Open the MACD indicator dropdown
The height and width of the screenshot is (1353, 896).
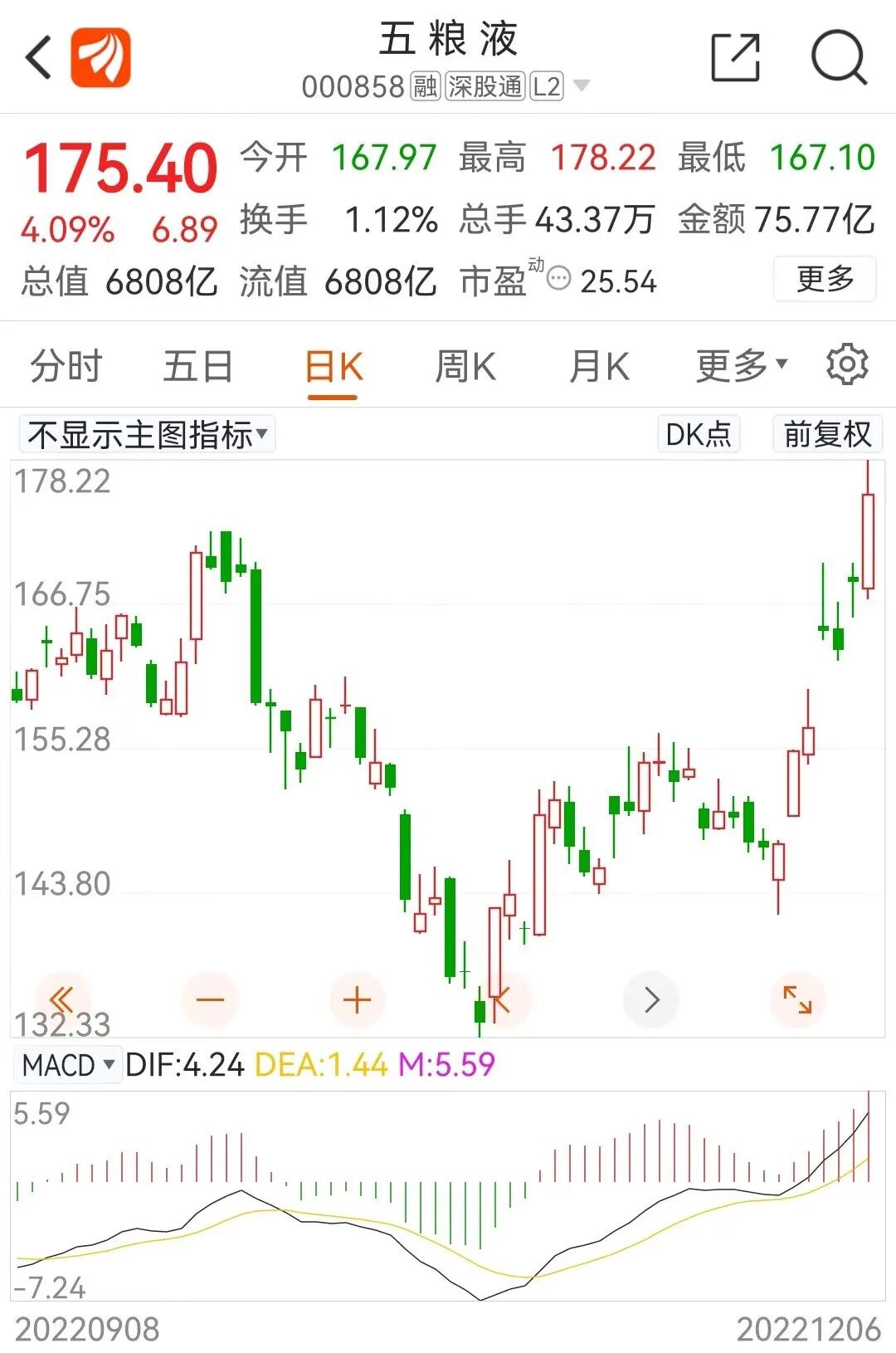(x=68, y=1064)
